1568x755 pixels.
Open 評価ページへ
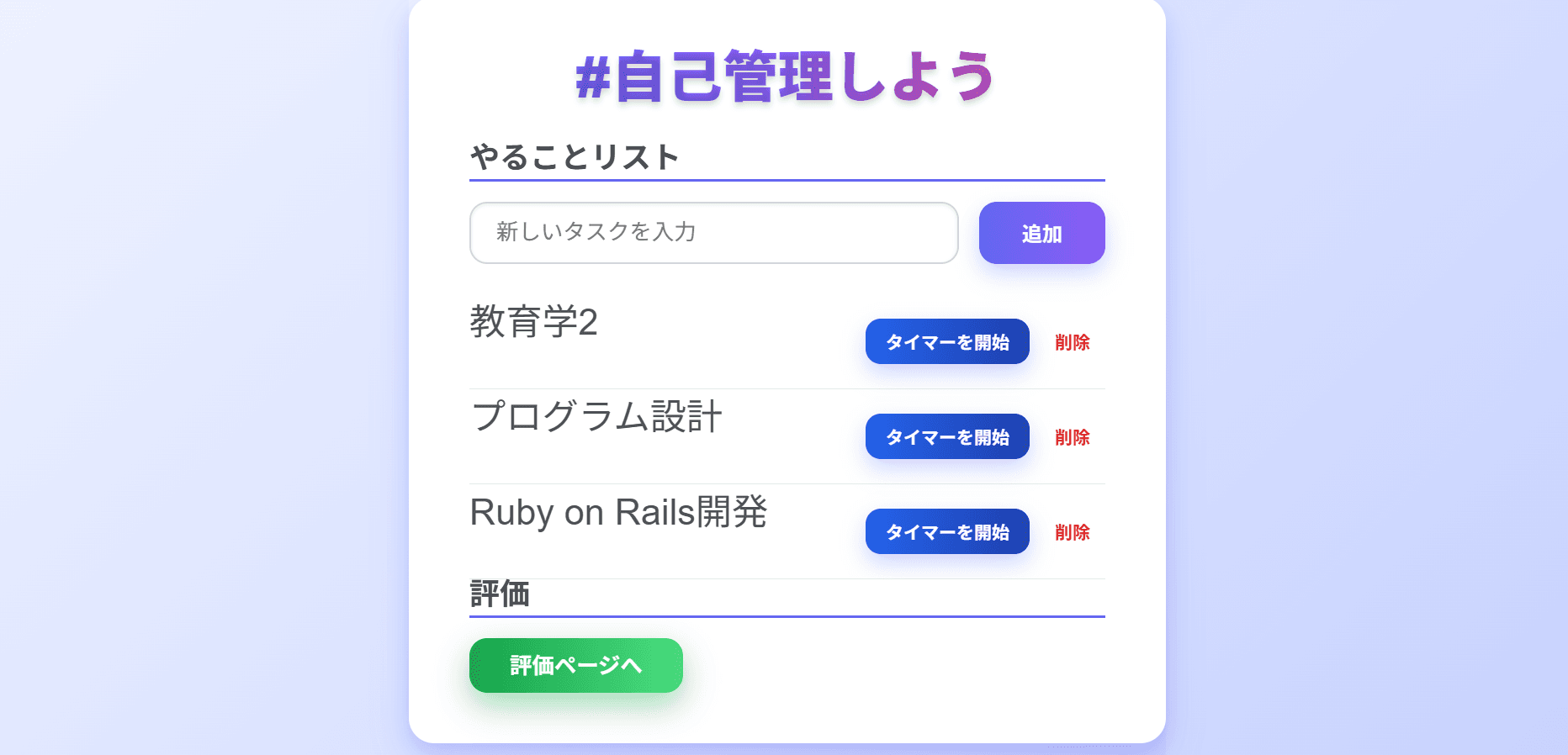click(575, 665)
